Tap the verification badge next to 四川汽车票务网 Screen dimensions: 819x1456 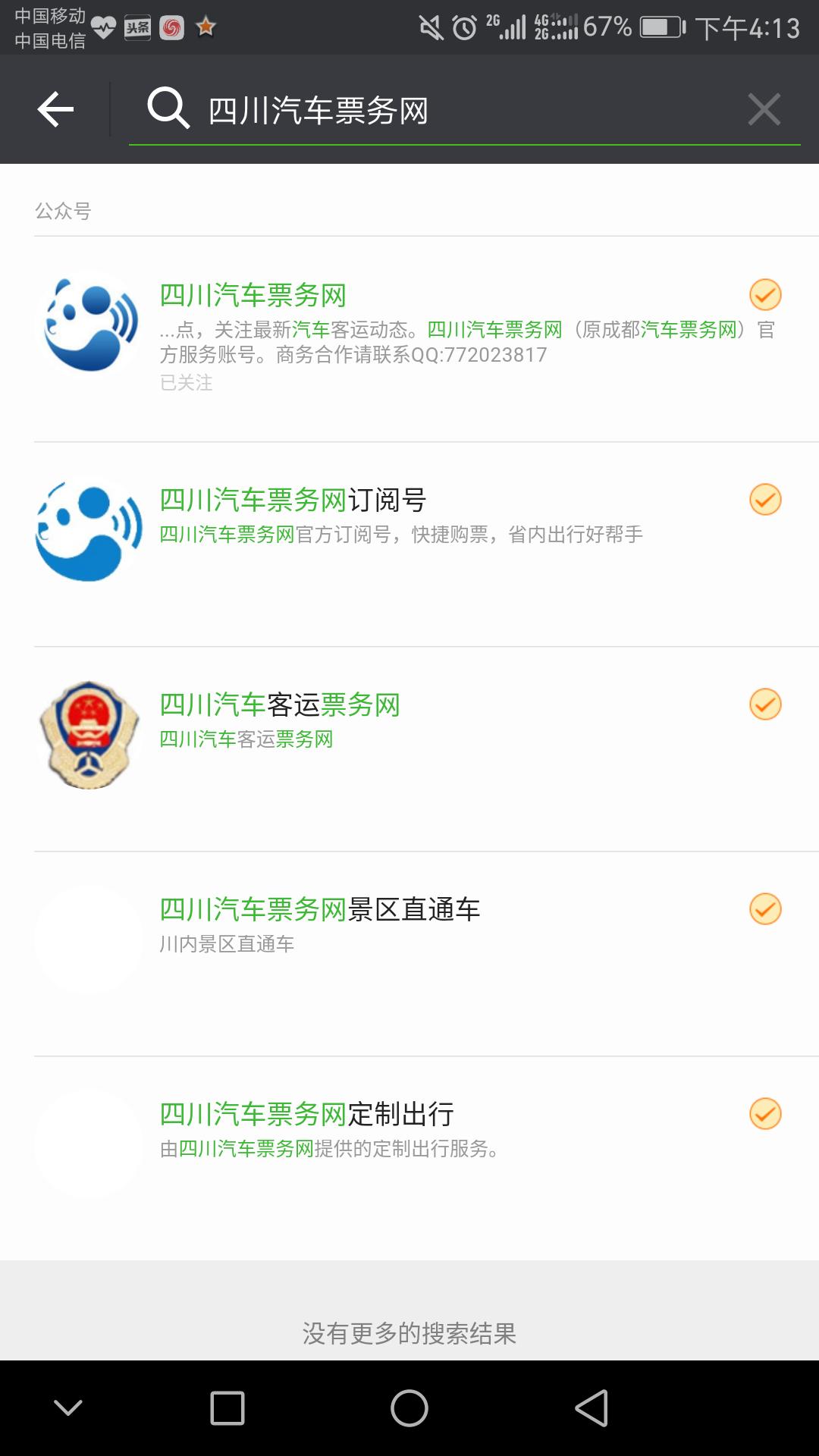pos(766,293)
